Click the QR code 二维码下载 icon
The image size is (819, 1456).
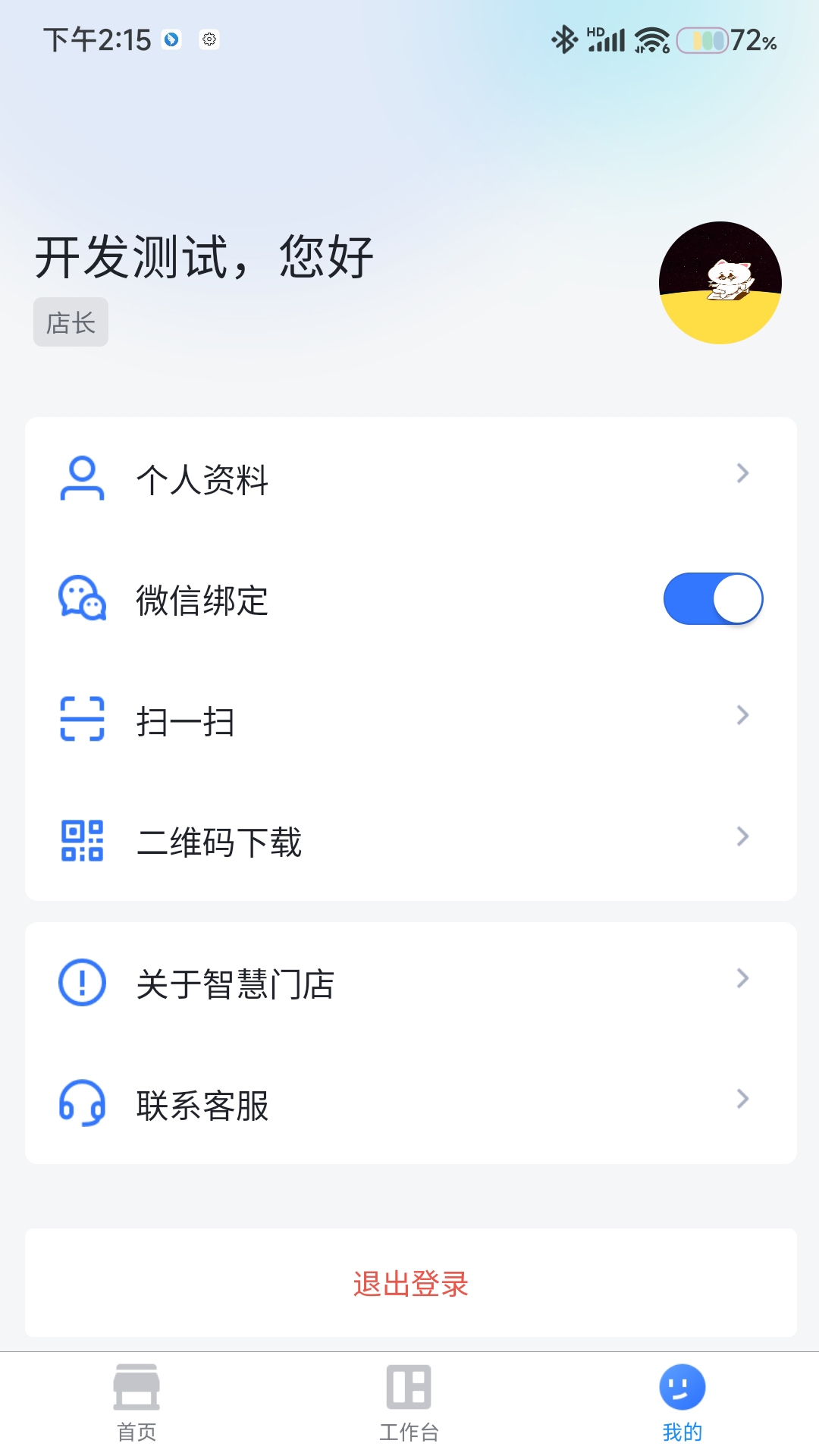(81, 839)
